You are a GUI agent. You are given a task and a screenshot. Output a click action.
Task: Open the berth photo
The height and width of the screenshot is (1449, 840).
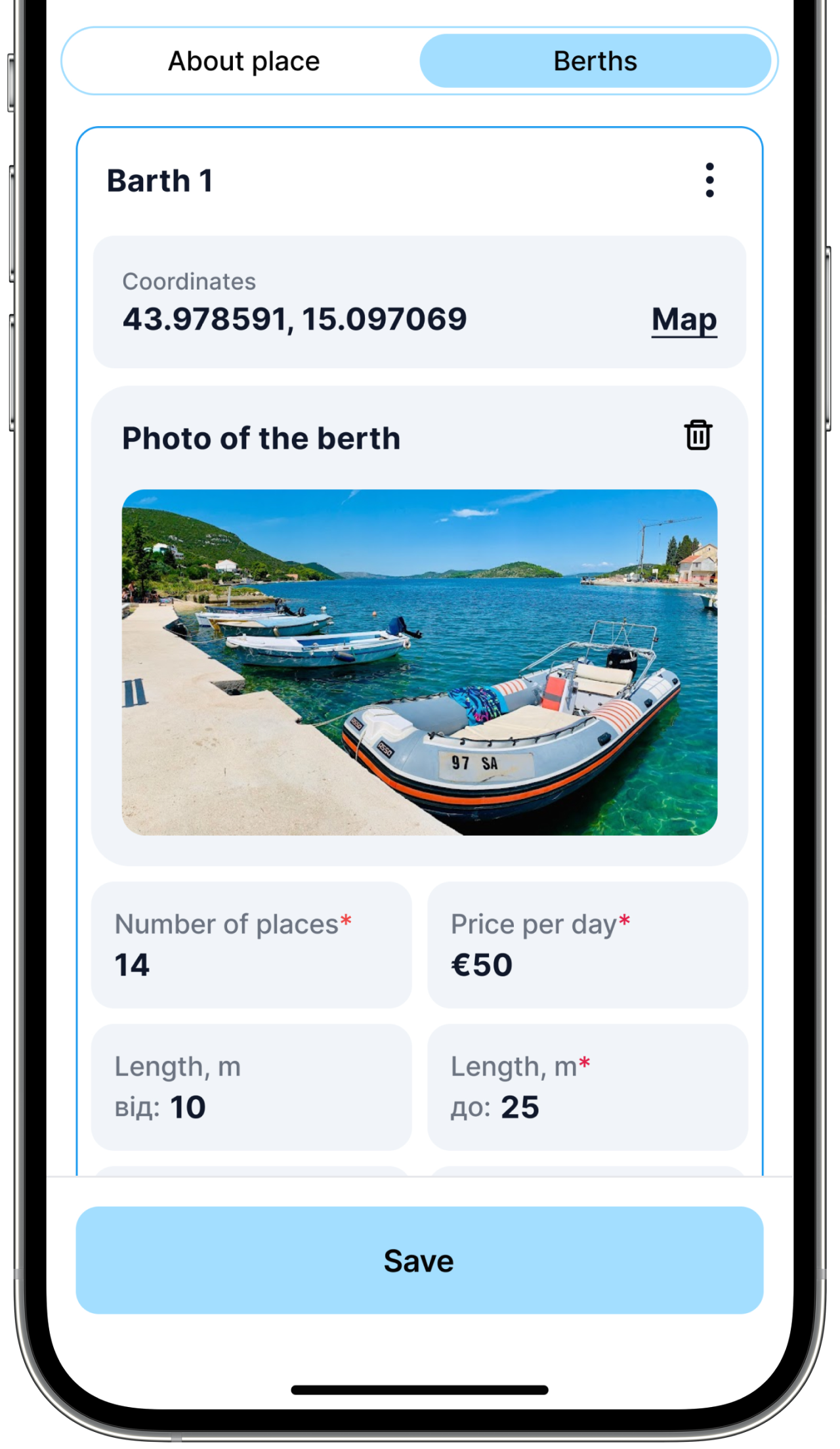(419, 662)
